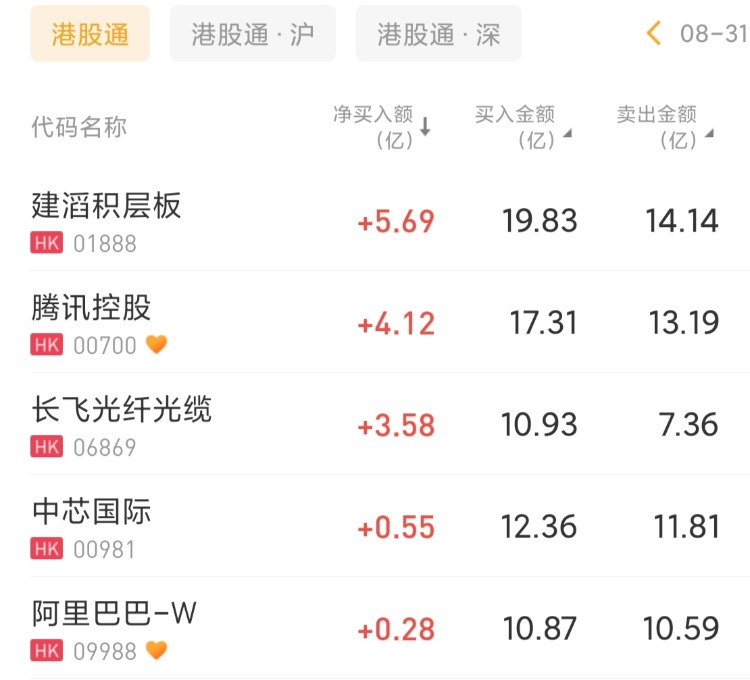The image size is (750, 680).
Task: Sort by 卖出金额 column
Action: pyautogui.click(x=665, y=127)
